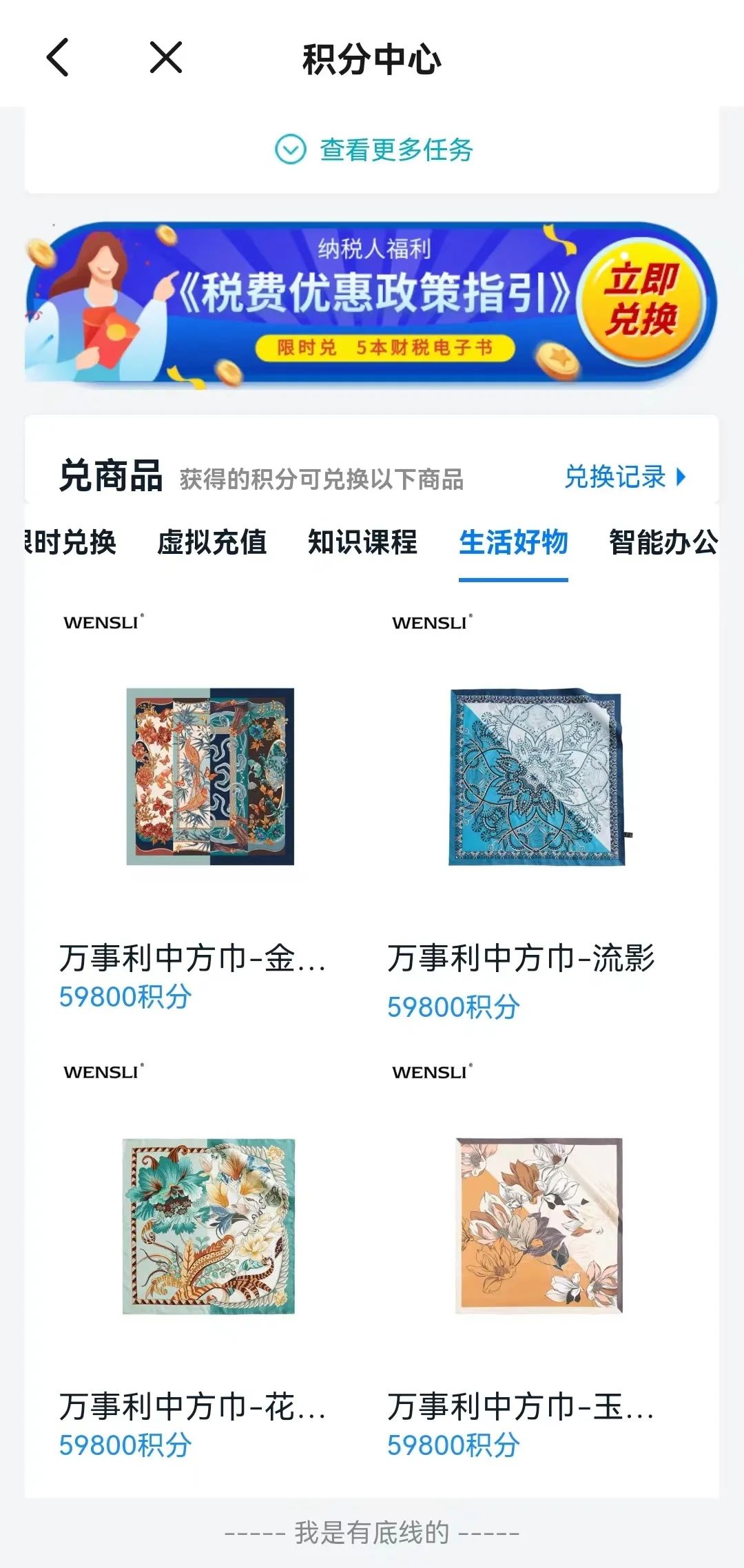
Task: Close the 积分中心 page with the X
Action: [x=166, y=57]
